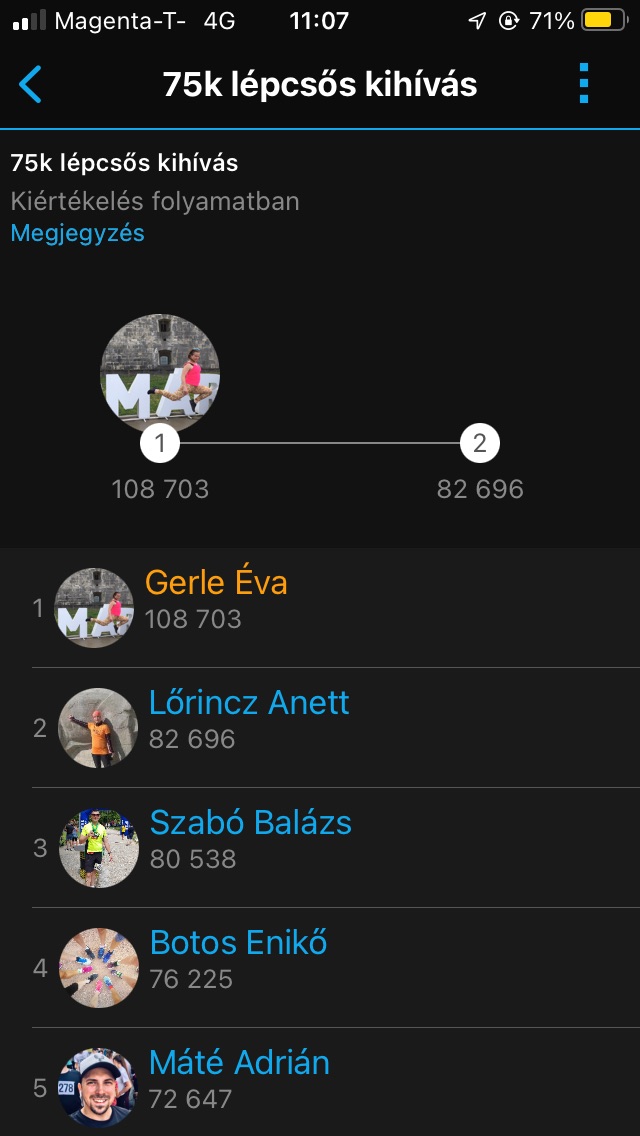The height and width of the screenshot is (1136, 640).
Task: Open the three-dot overflow menu
Action: click(585, 84)
